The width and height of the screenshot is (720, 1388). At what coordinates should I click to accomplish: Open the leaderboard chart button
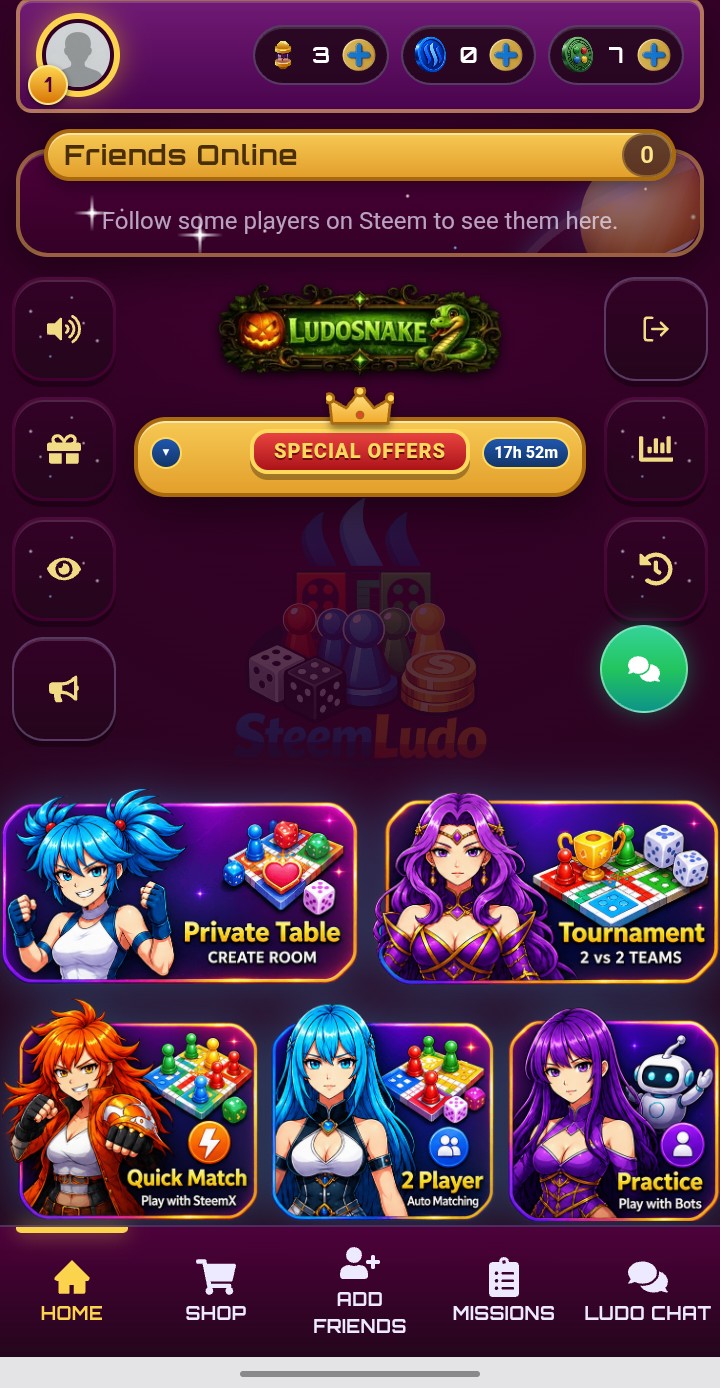point(656,449)
